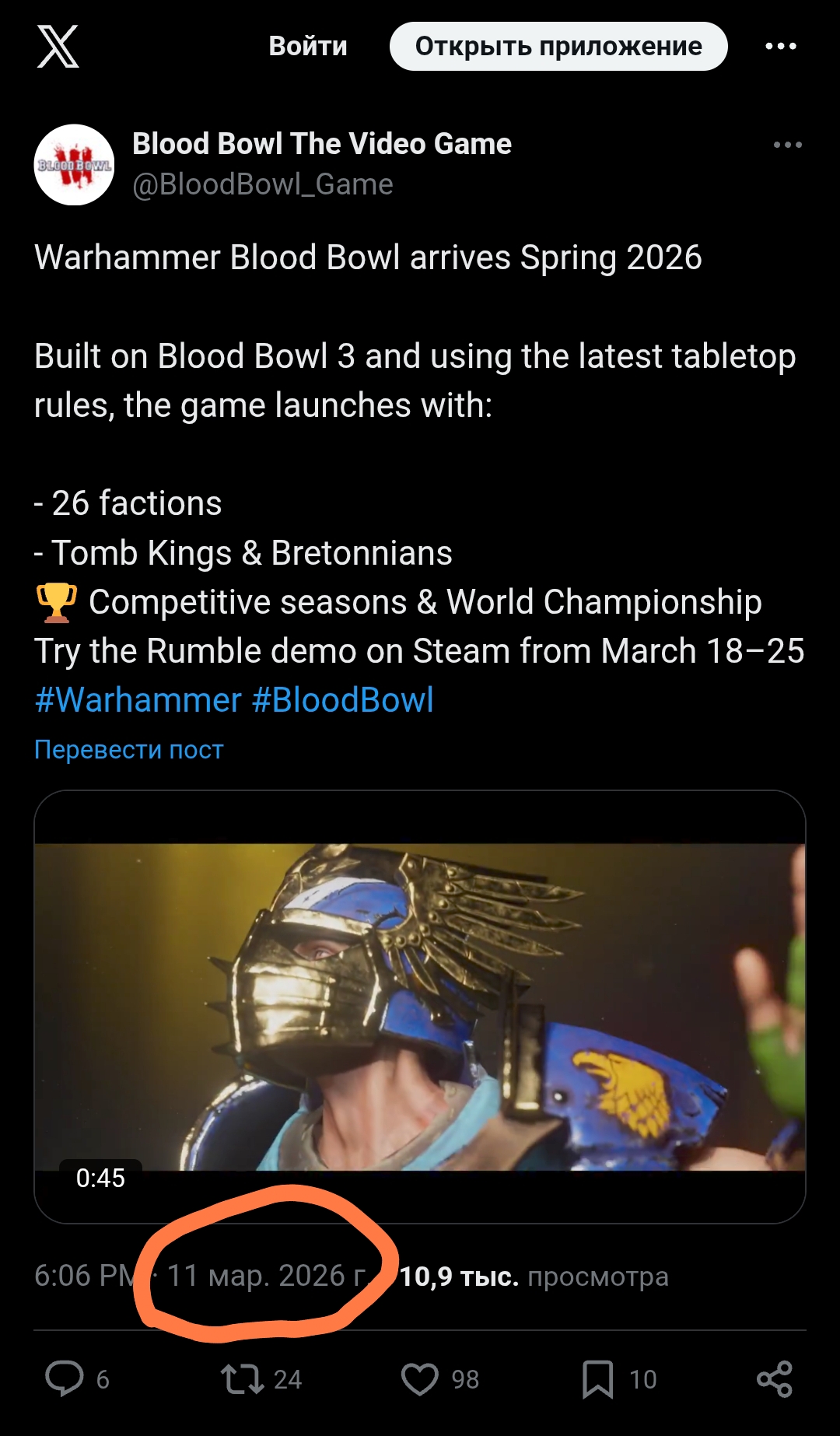Screen dimensions: 840x1436
Task: Open the #Warhammer hashtag
Action: pyautogui.click(x=138, y=700)
